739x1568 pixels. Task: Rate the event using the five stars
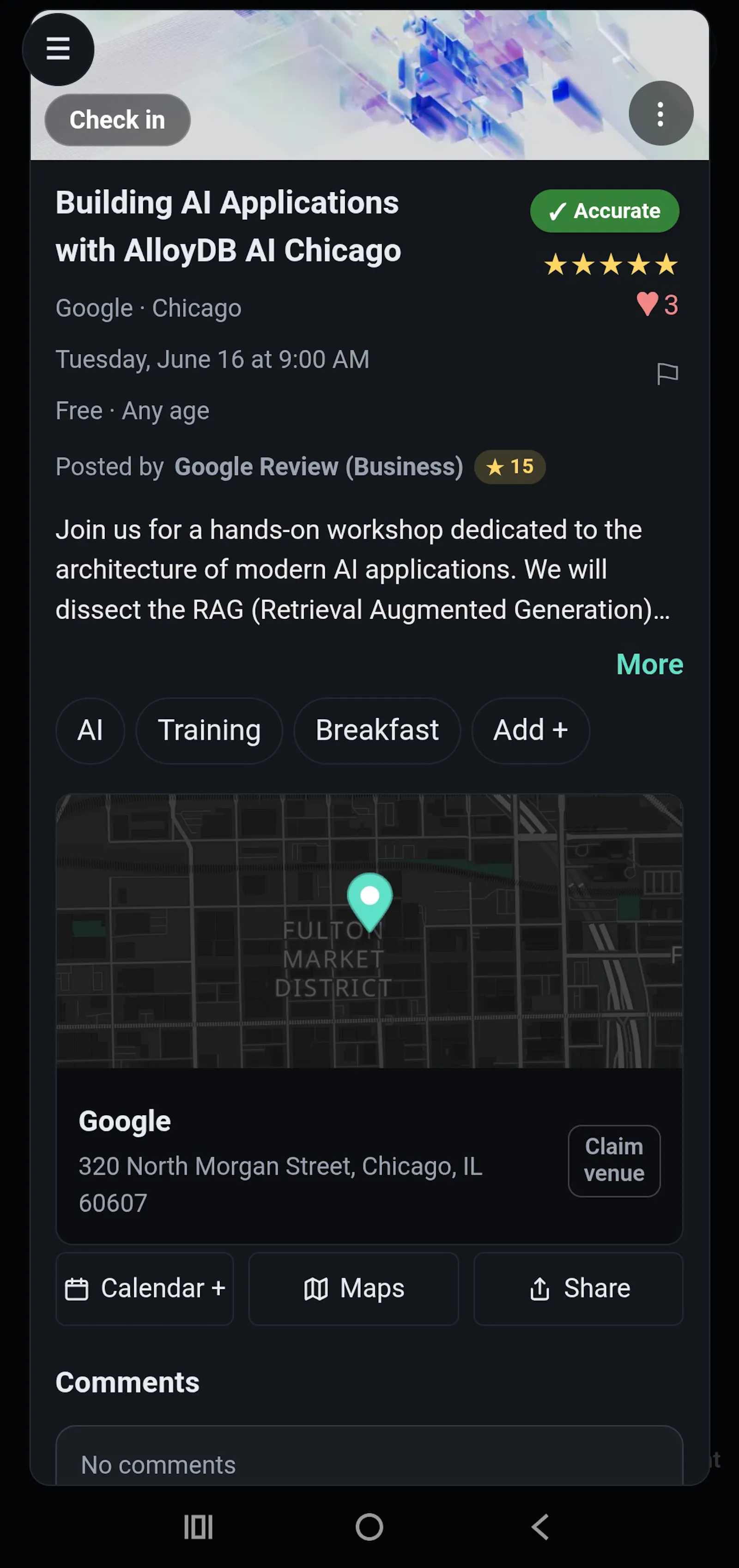coord(611,265)
